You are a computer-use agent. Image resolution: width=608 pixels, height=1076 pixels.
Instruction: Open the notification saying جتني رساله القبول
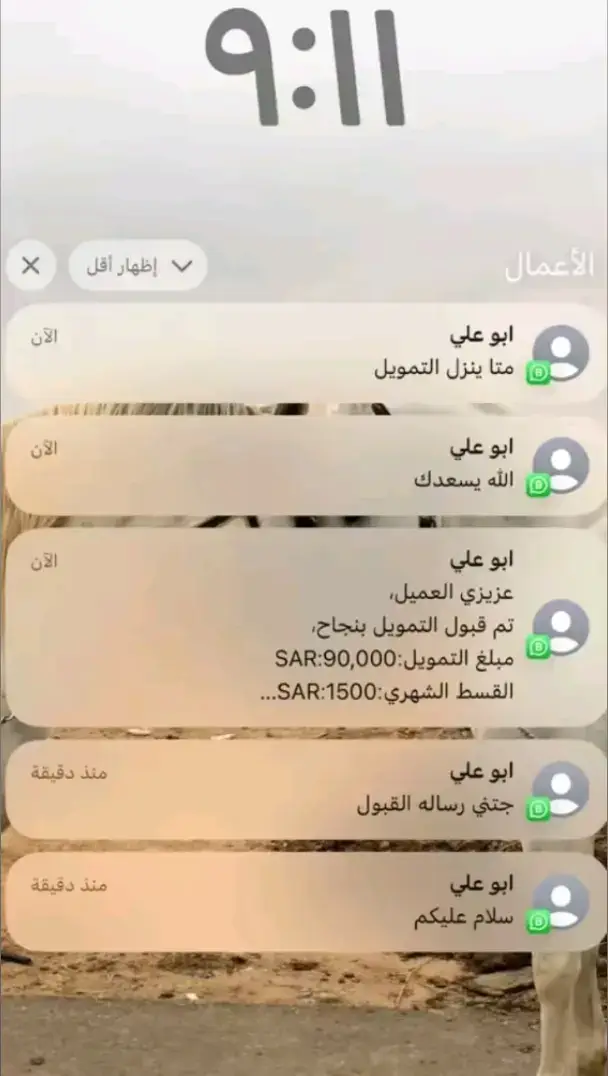point(304,789)
